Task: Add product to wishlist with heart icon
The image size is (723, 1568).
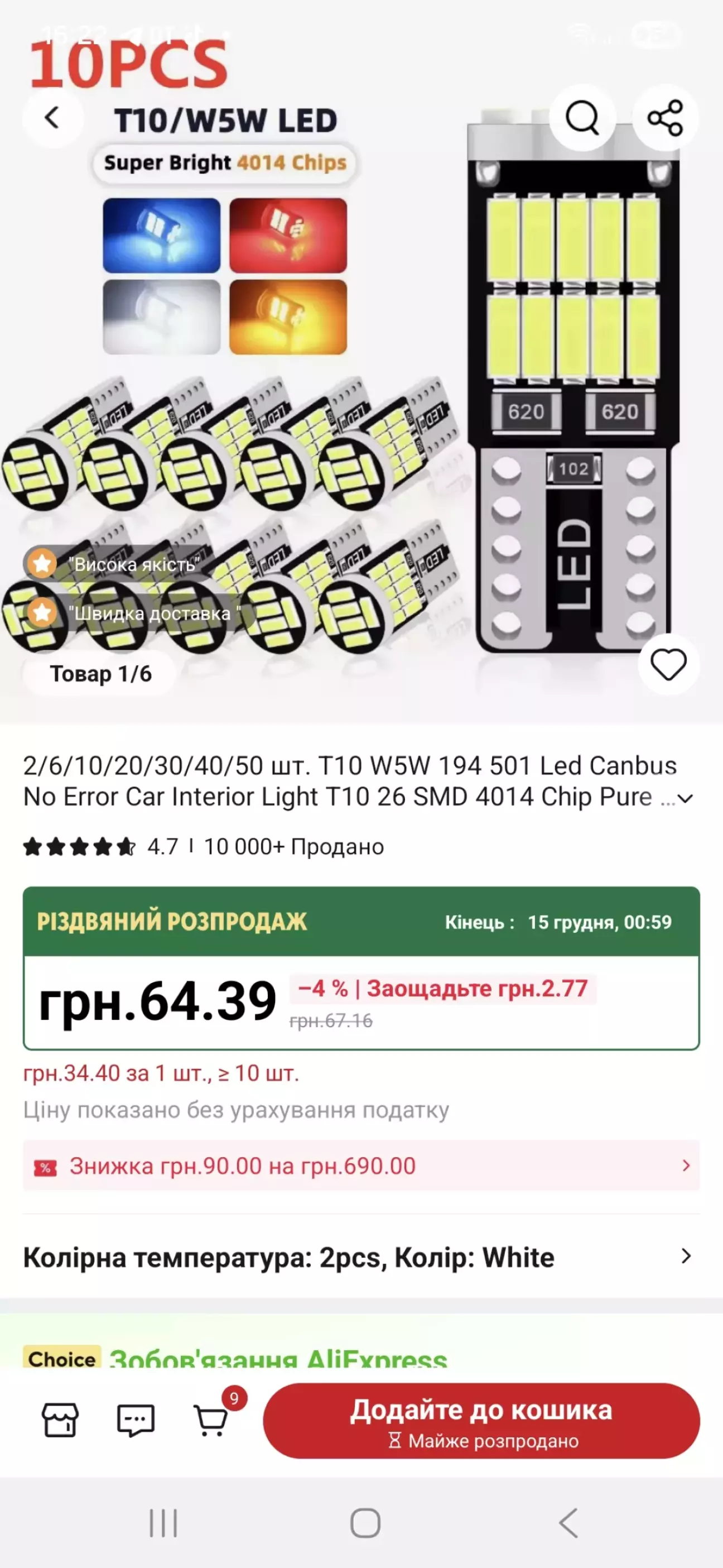Action: [x=668, y=664]
